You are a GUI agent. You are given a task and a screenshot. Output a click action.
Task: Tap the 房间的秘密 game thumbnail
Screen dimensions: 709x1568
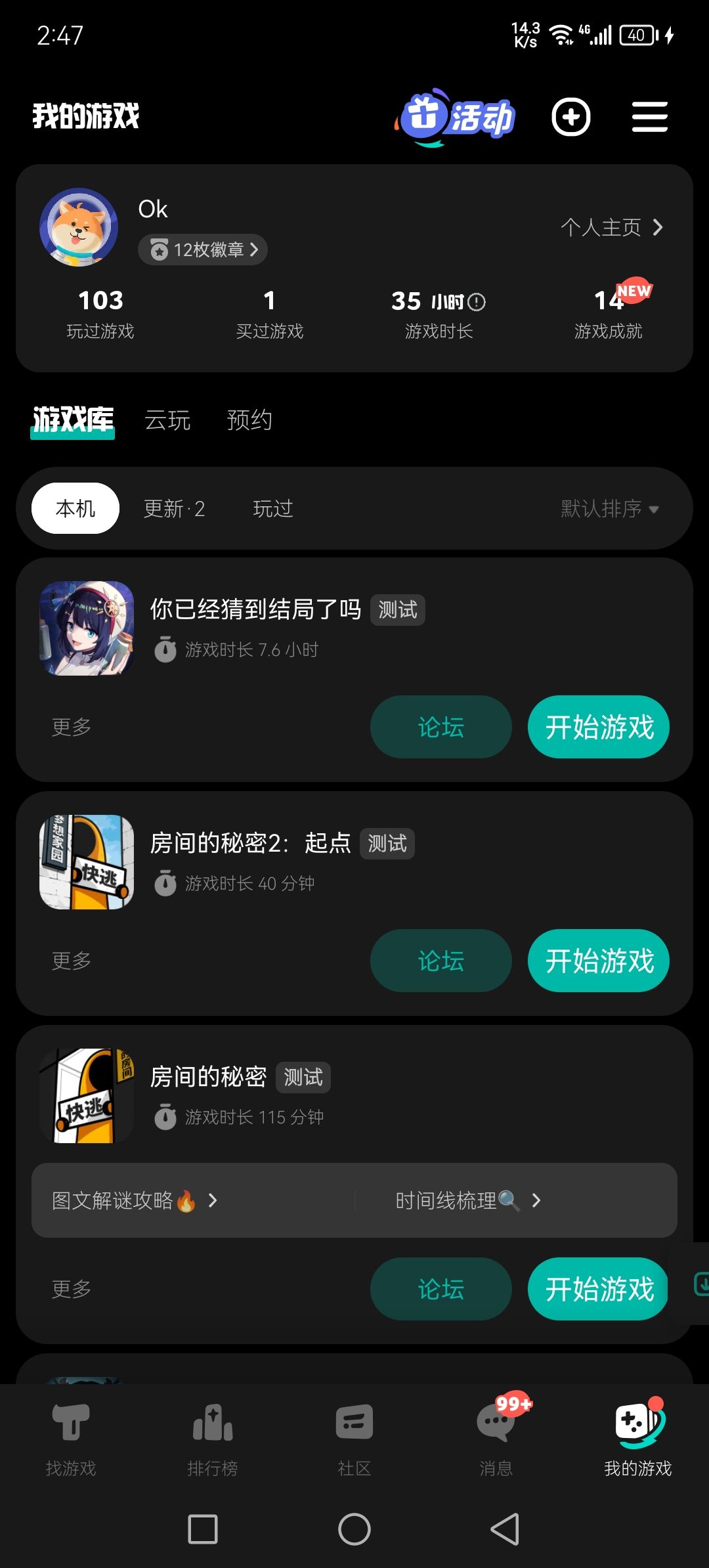click(86, 1095)
